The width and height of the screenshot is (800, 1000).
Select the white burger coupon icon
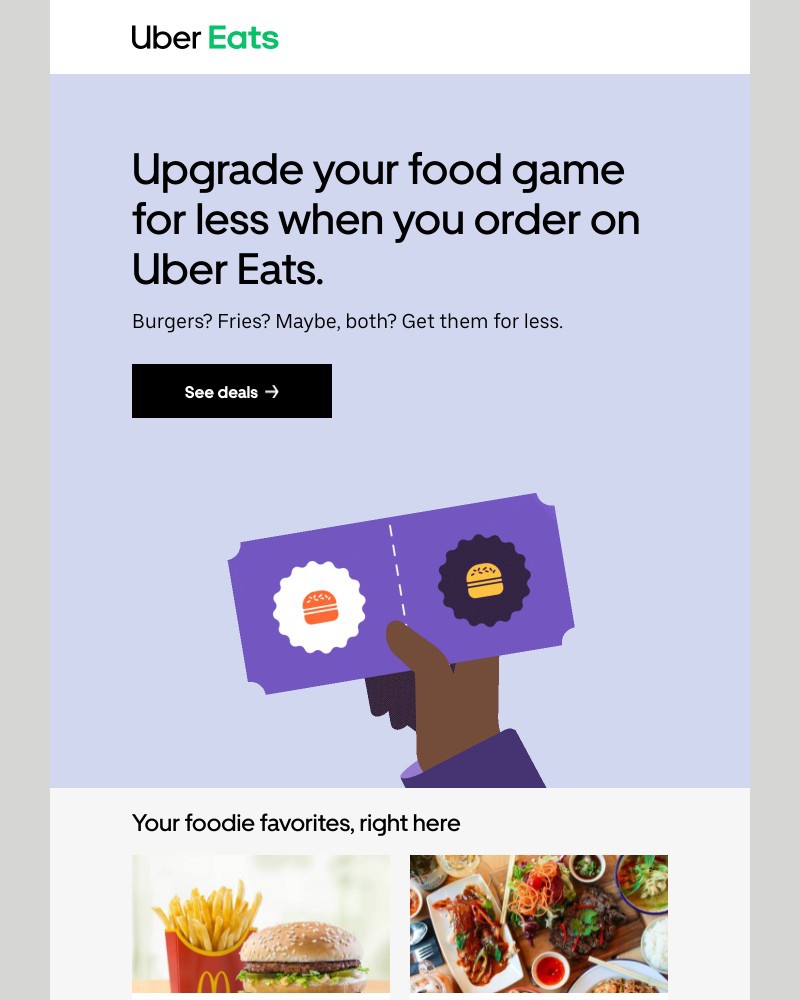coord(318,603)
